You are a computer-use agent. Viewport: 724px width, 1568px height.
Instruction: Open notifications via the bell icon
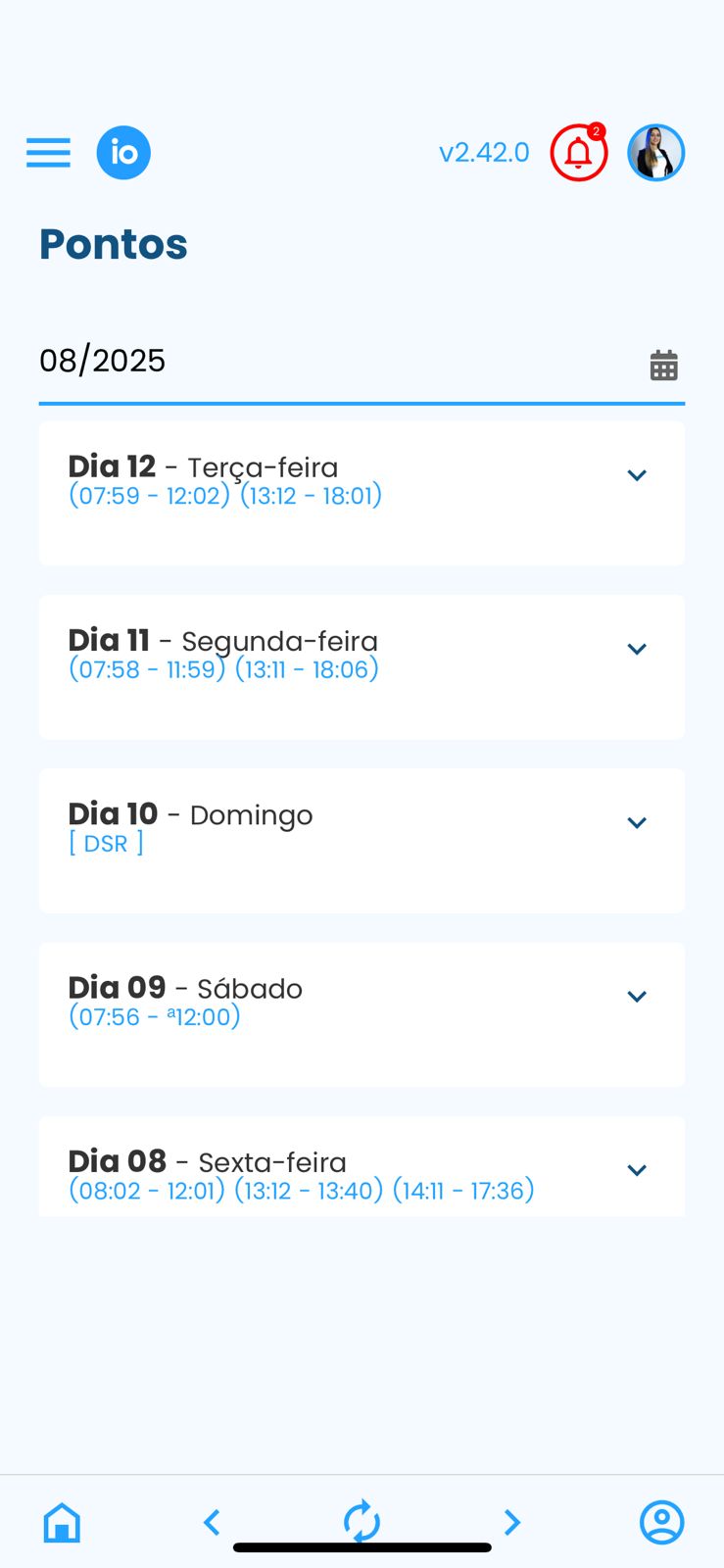[578, 153]
